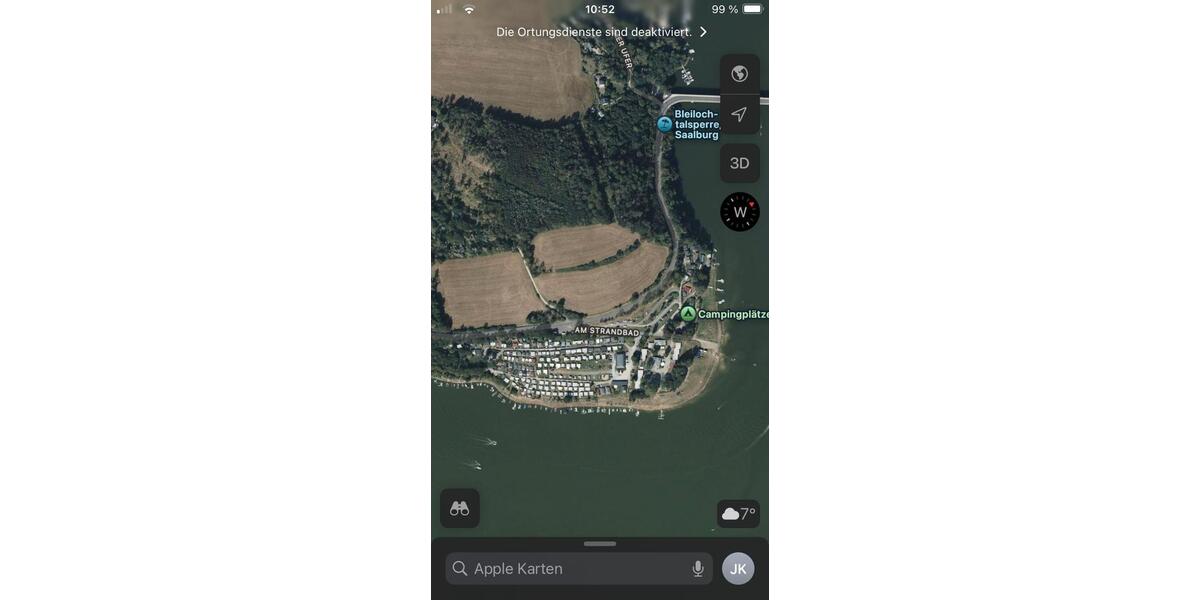Select the Campingplätze map pin
This screenshot has width=1200, height=600.
pos(688,314)
